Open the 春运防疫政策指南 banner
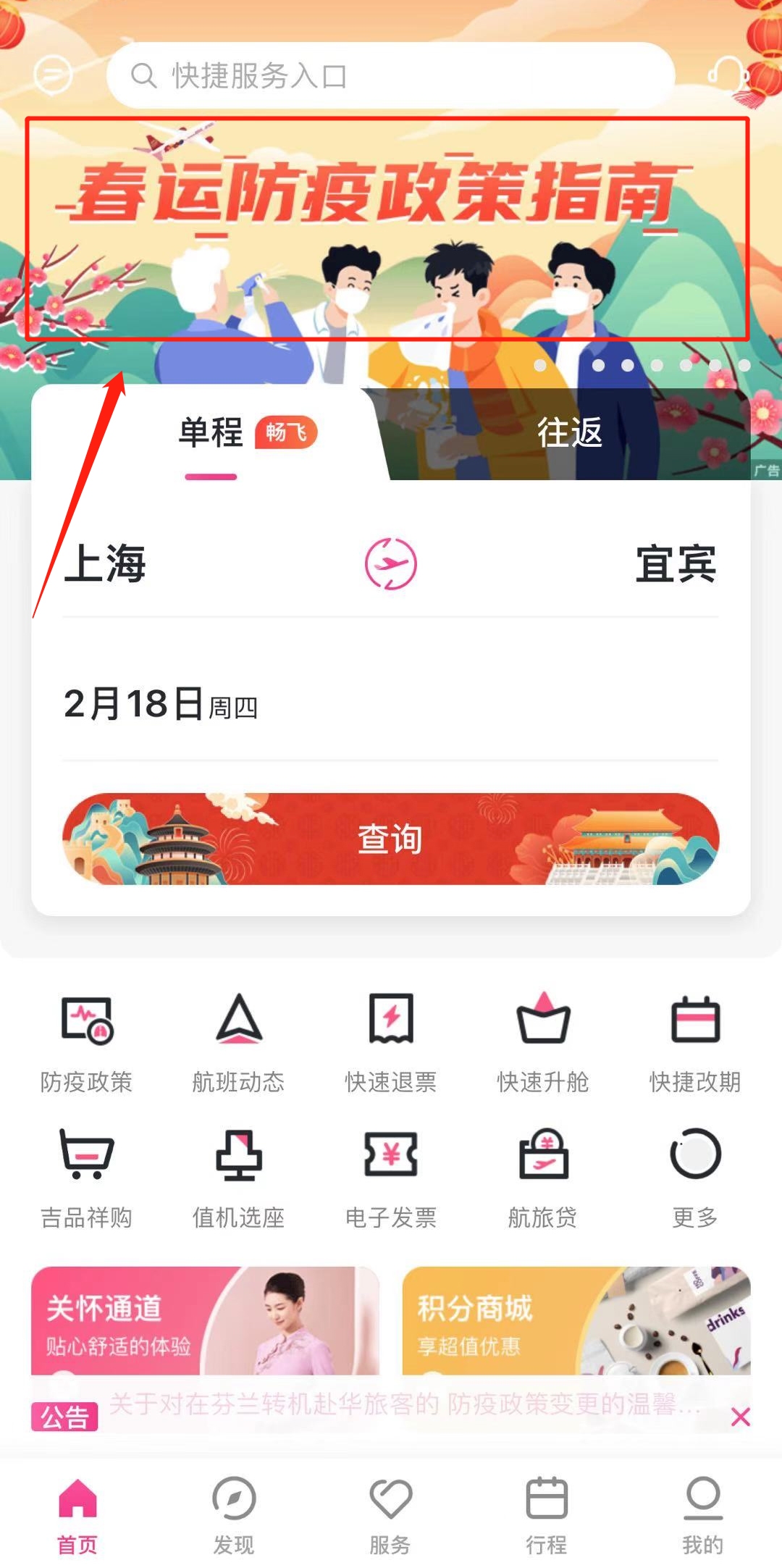Image resolution: width=782 pixels, height=1568 pixels. coord(387,228)
